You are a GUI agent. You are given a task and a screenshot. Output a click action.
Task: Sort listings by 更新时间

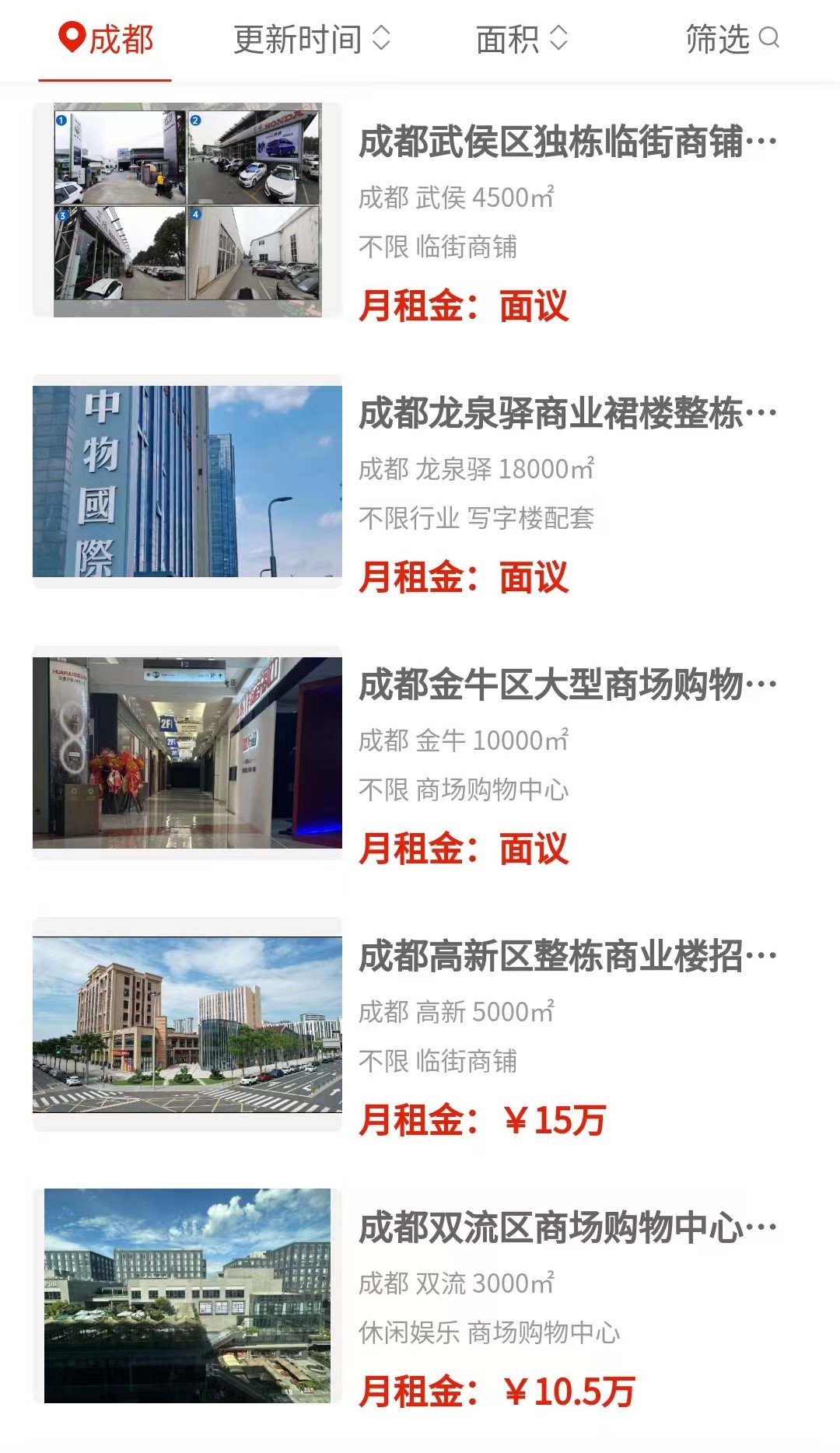(x=311, y=39)
